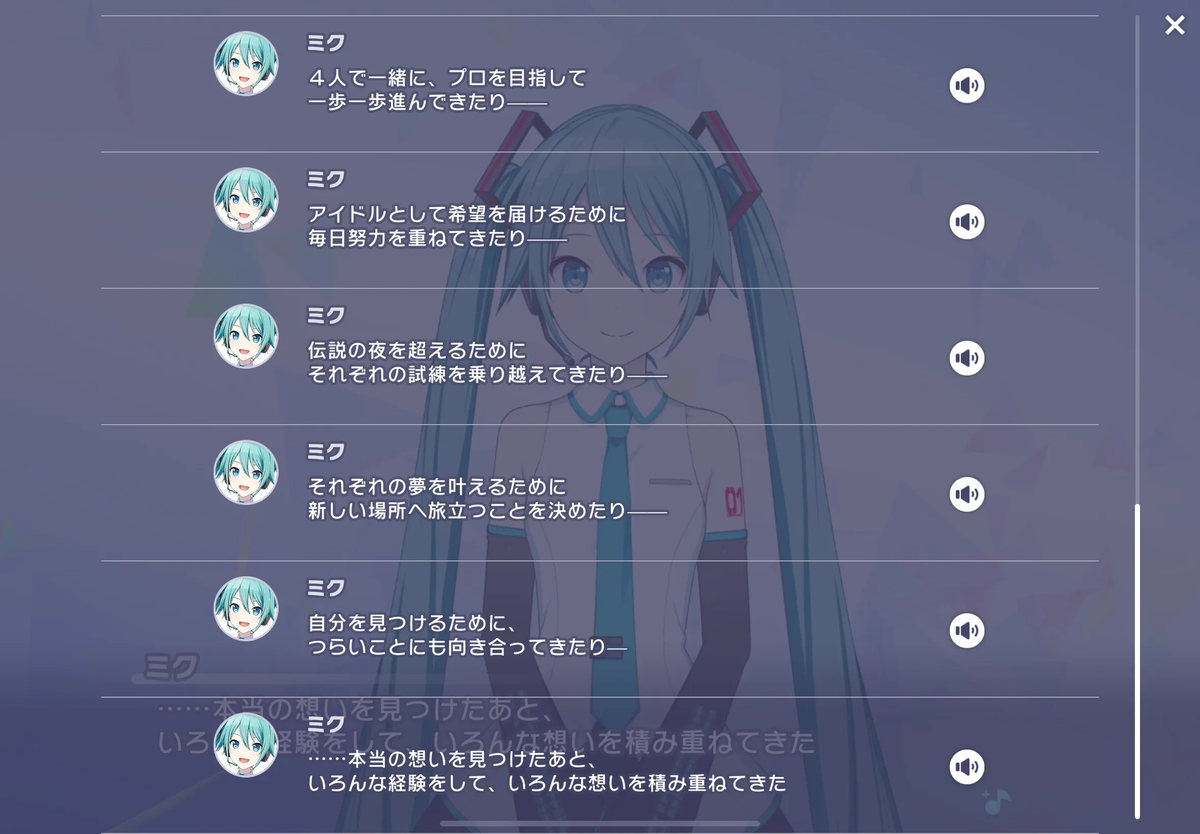The width and height of the screenshot is (1200, 834).
Task: Close the dialogue log
Action: pyautogui.click(x=1174, y=26)
